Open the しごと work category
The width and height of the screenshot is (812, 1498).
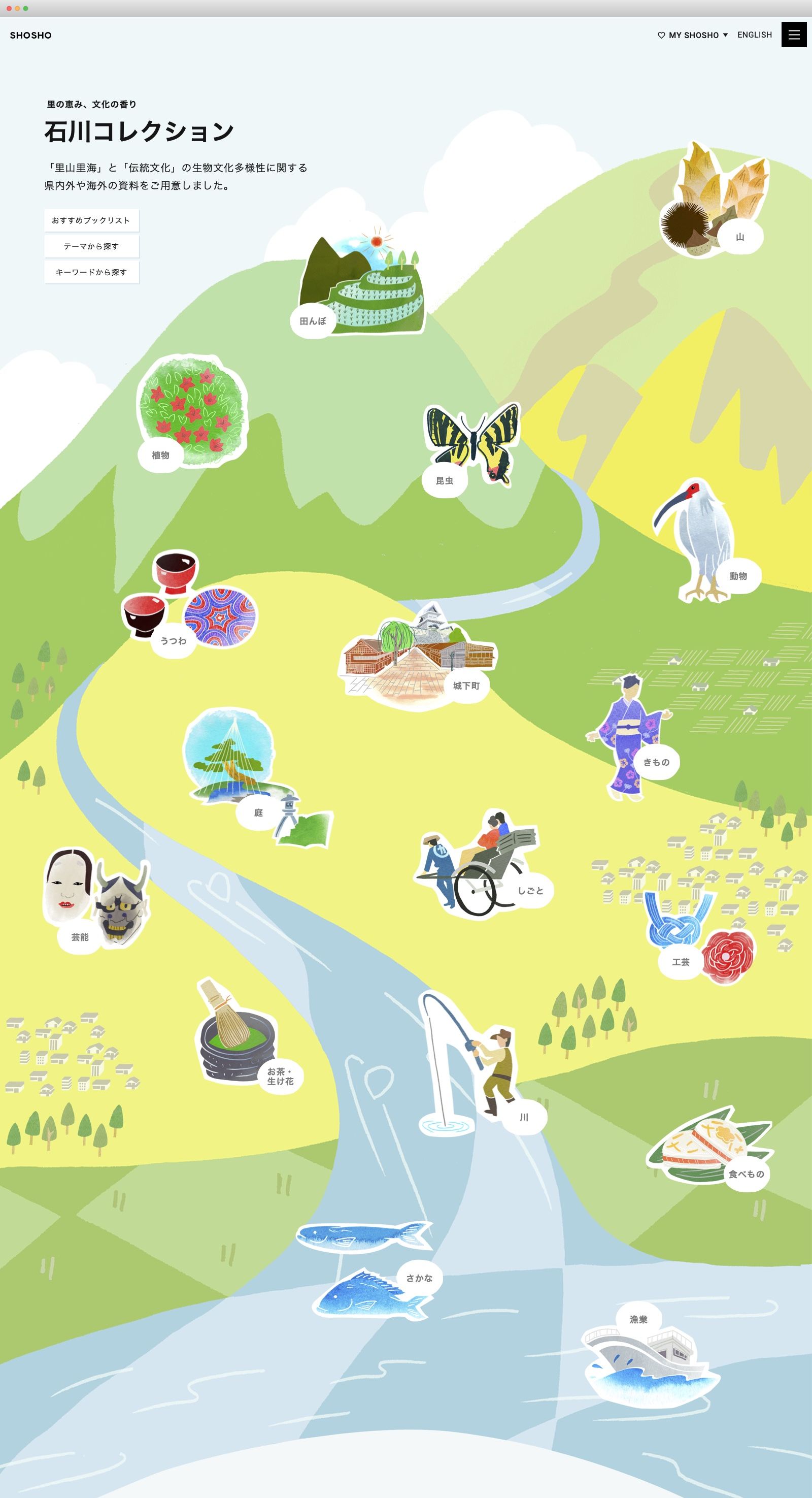(x=530, y=891)
